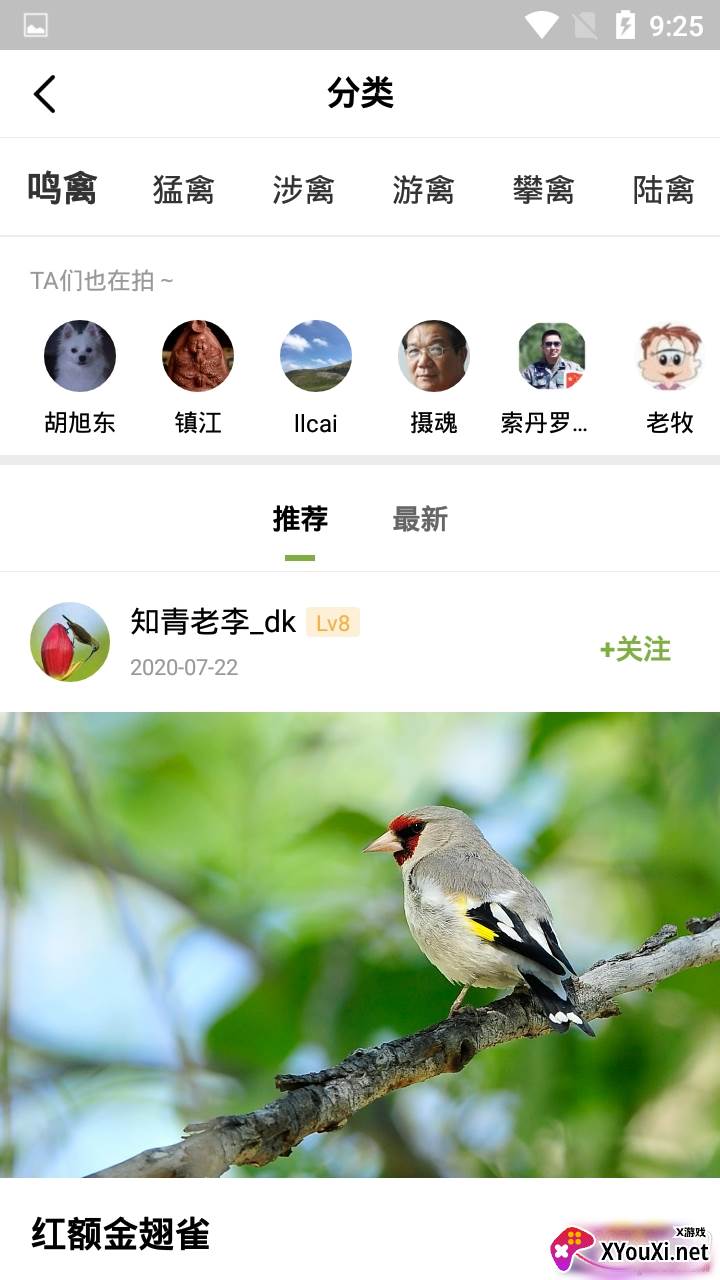Switch to the 涉禽 category

click(303, 189)
